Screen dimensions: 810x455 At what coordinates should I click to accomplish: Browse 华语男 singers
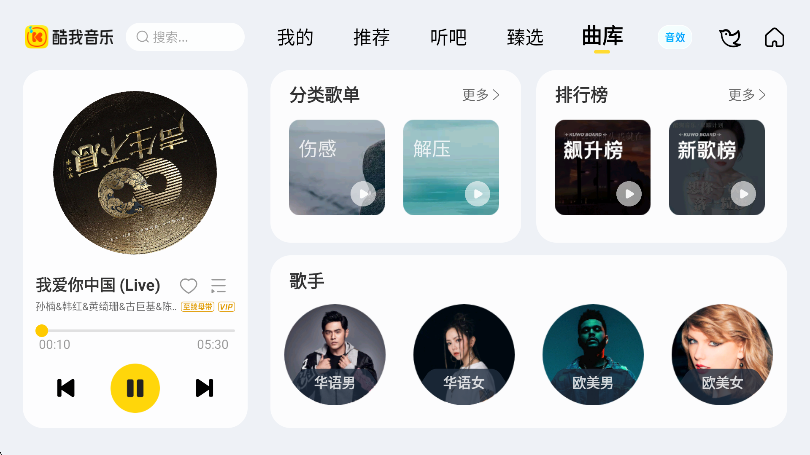point(334,354)
